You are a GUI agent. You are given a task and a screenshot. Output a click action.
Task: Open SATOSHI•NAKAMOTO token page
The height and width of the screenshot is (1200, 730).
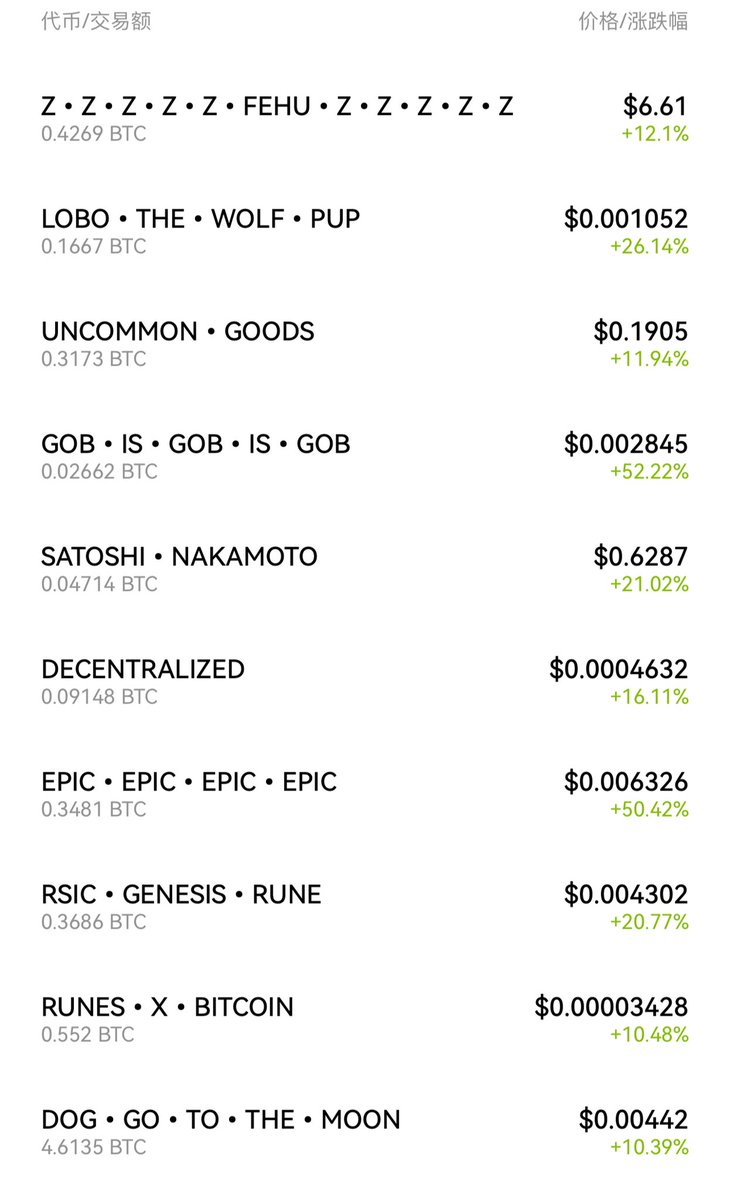(180, 557)
